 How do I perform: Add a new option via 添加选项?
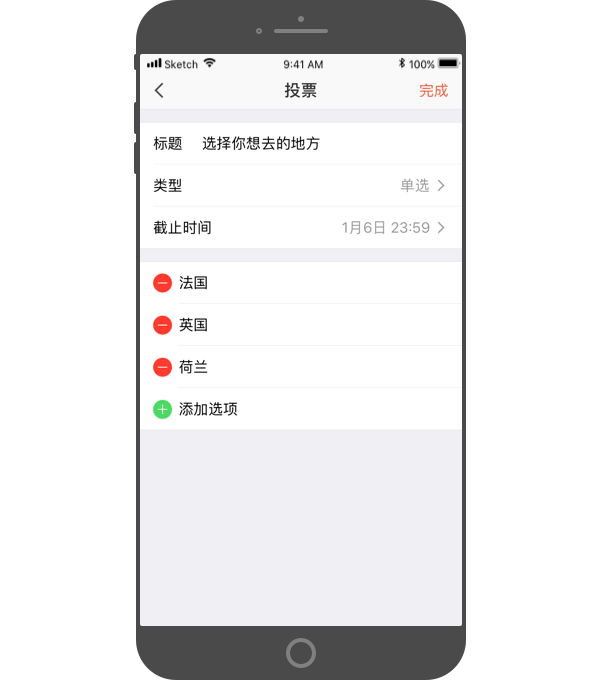pos(195,409)
